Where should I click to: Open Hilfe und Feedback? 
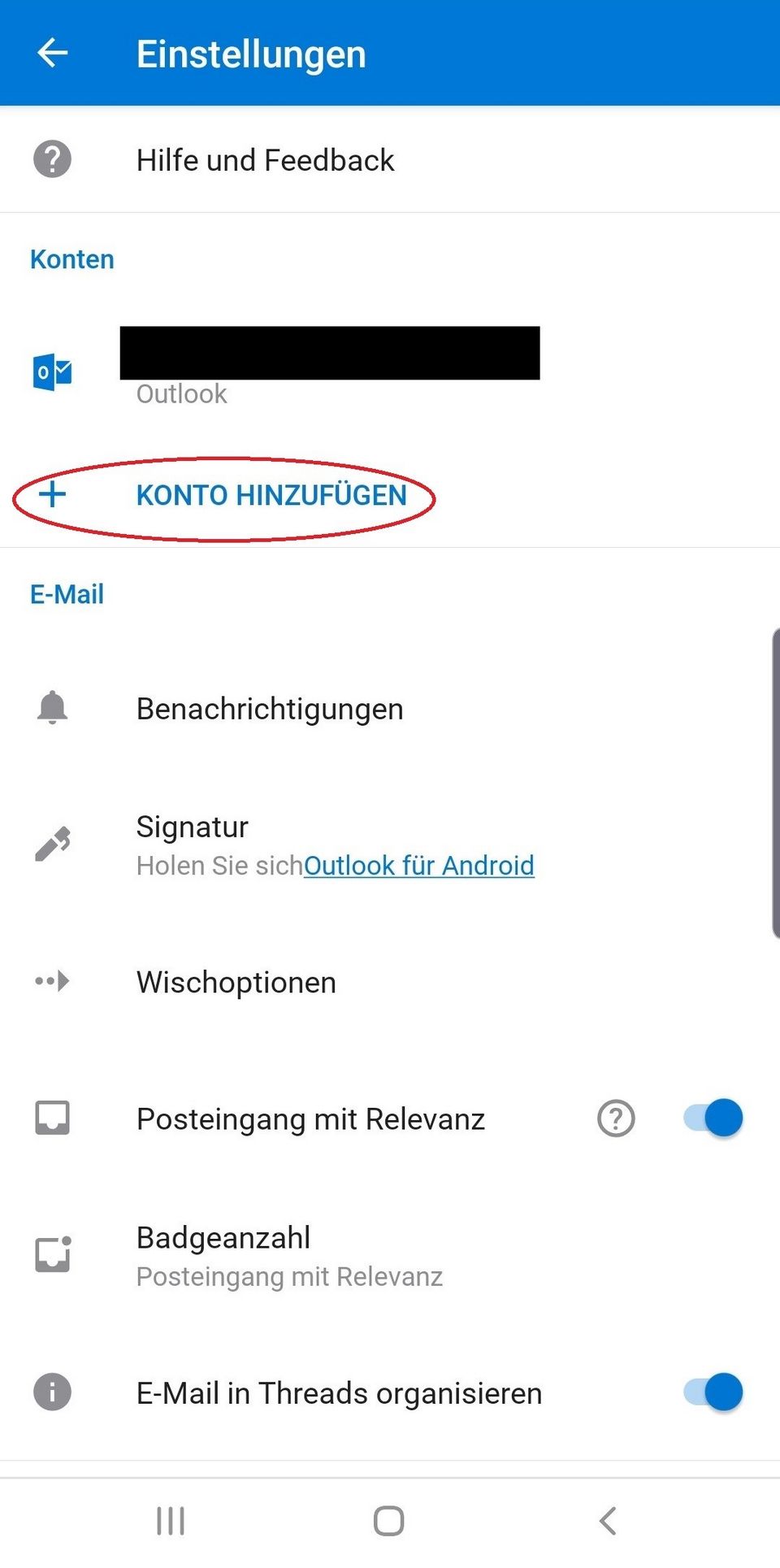coord(265,160)
